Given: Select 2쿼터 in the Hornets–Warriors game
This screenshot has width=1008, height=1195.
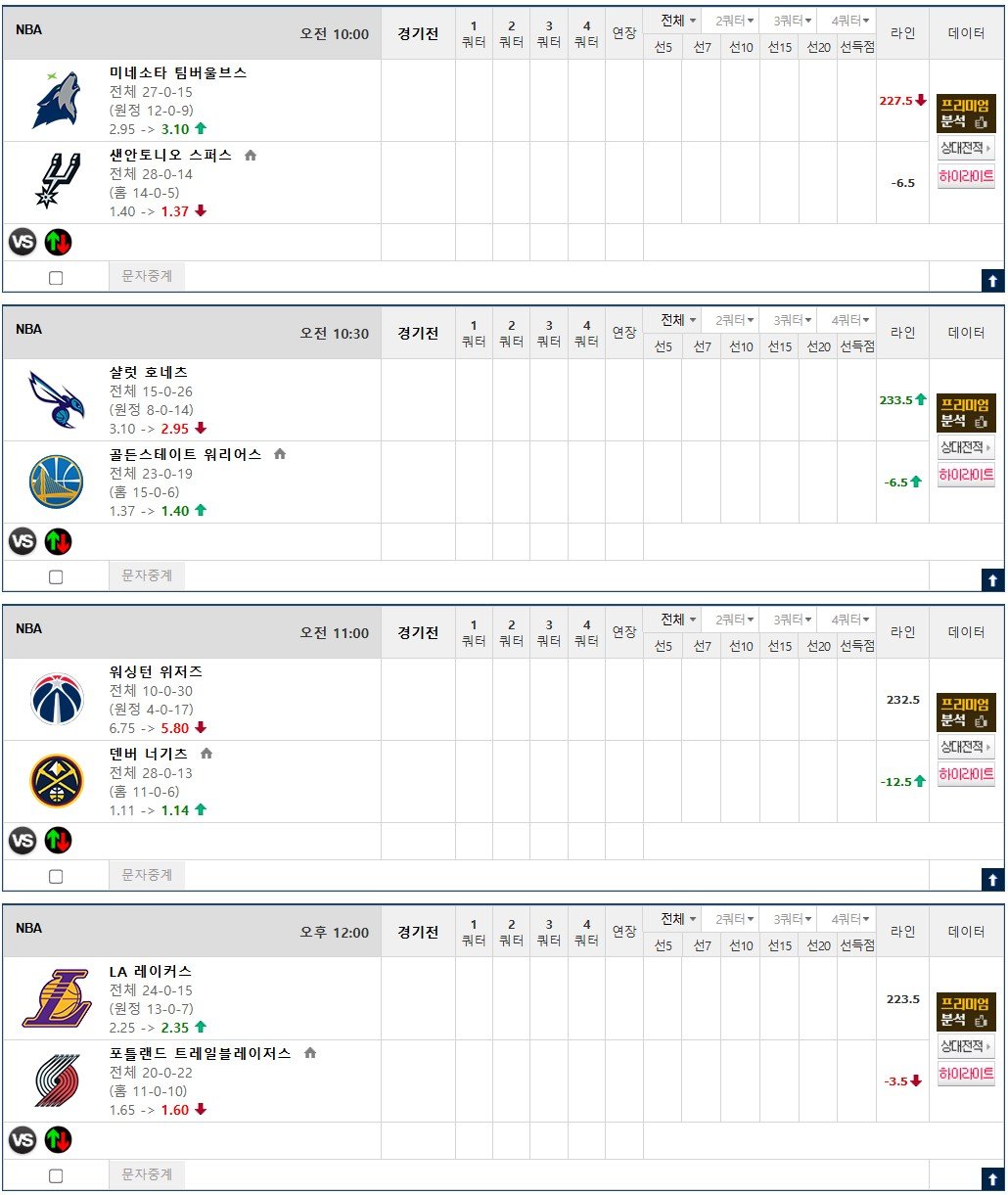Looking at the screenshot, I should point(736,320).
